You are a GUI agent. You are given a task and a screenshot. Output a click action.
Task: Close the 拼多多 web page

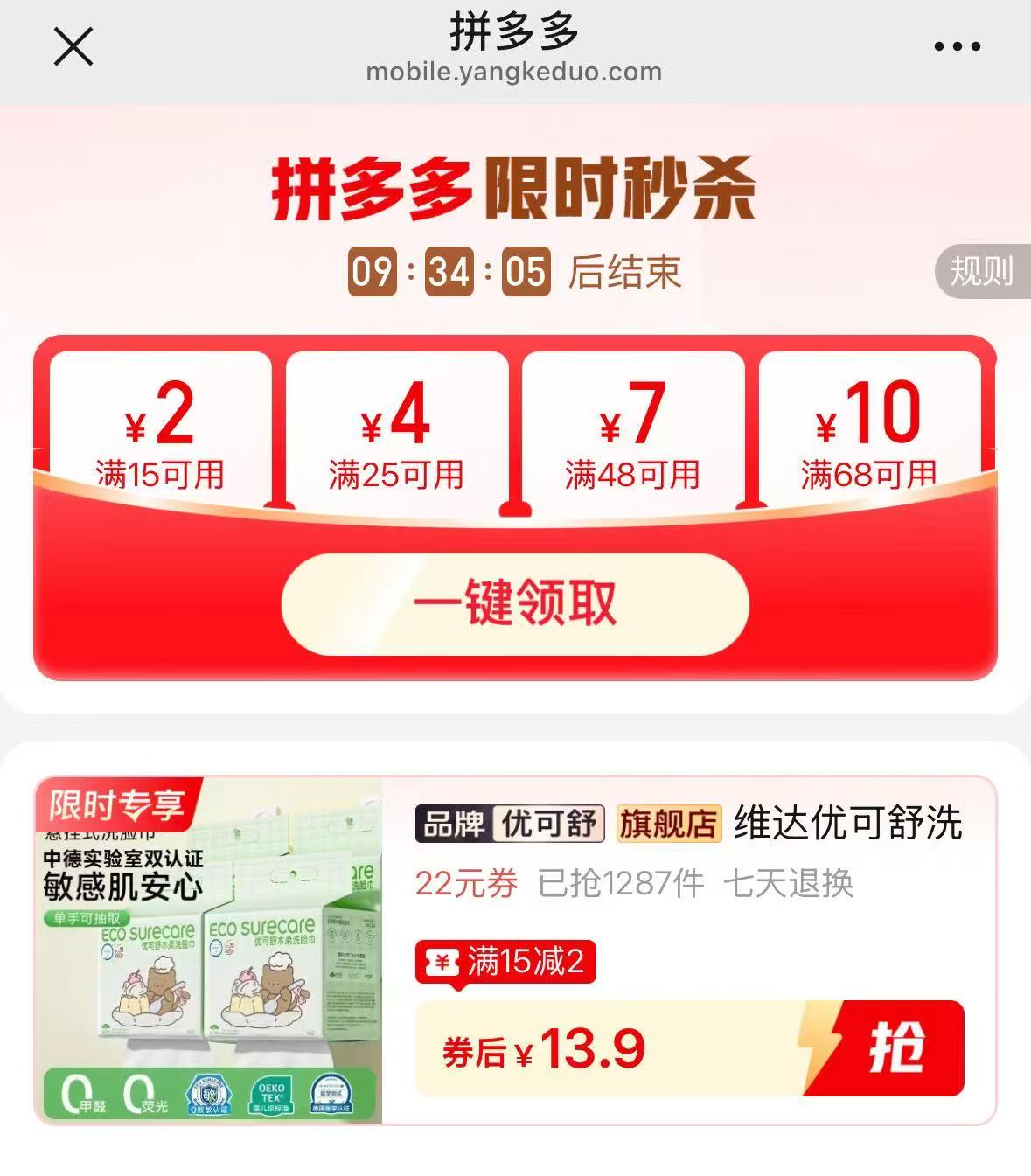click(x=73, y=46)
